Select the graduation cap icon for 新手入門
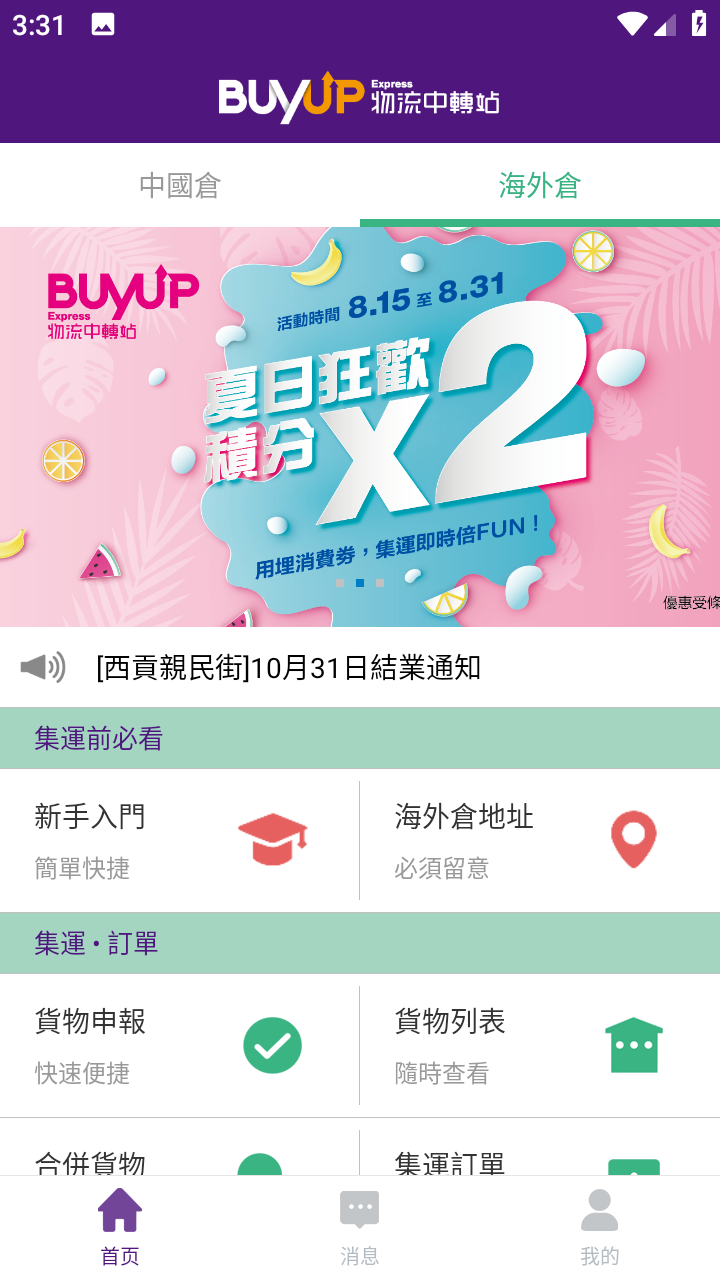Screen dimensions: 720x1280 pyautogui.click(x=273, y=839)
